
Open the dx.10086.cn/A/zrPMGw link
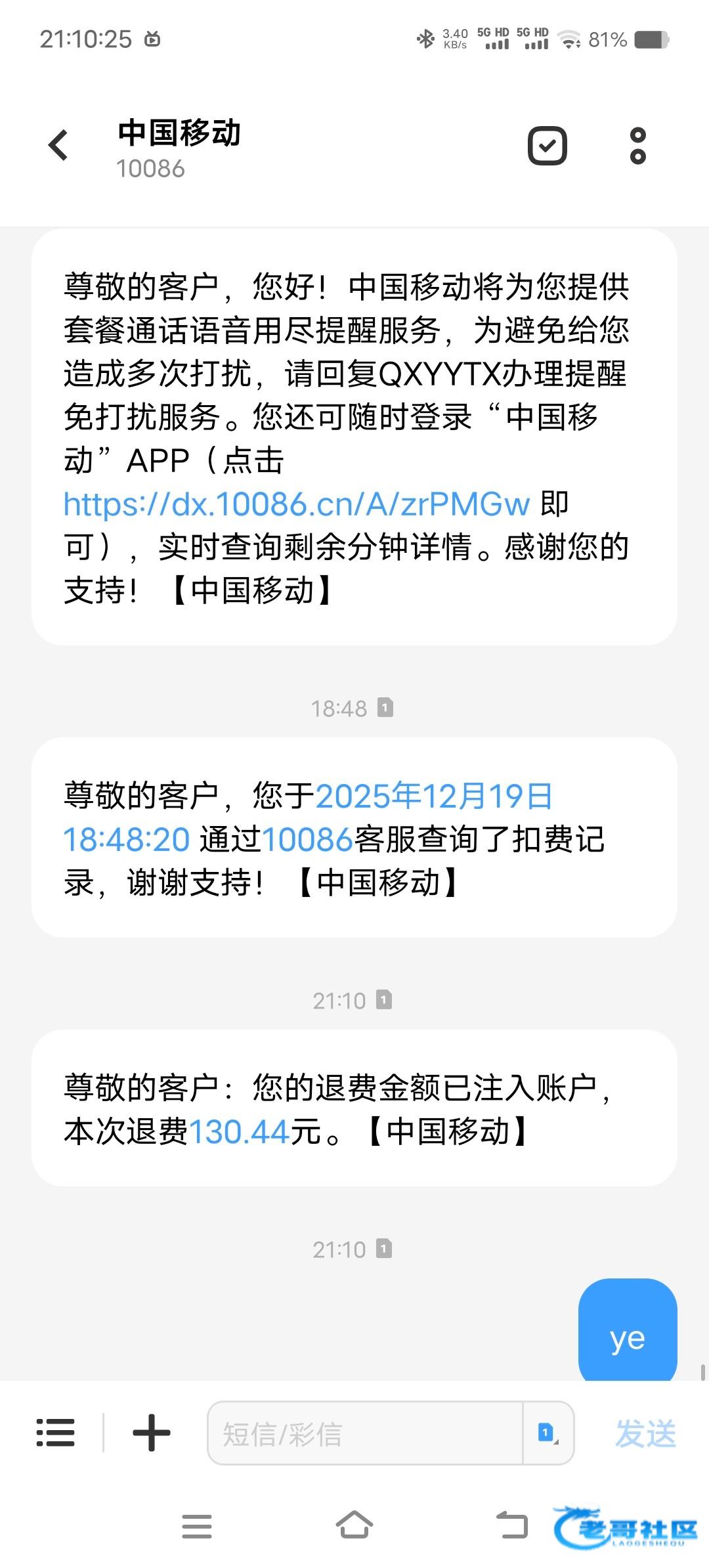pyautogui.click(x=297, y=504)
